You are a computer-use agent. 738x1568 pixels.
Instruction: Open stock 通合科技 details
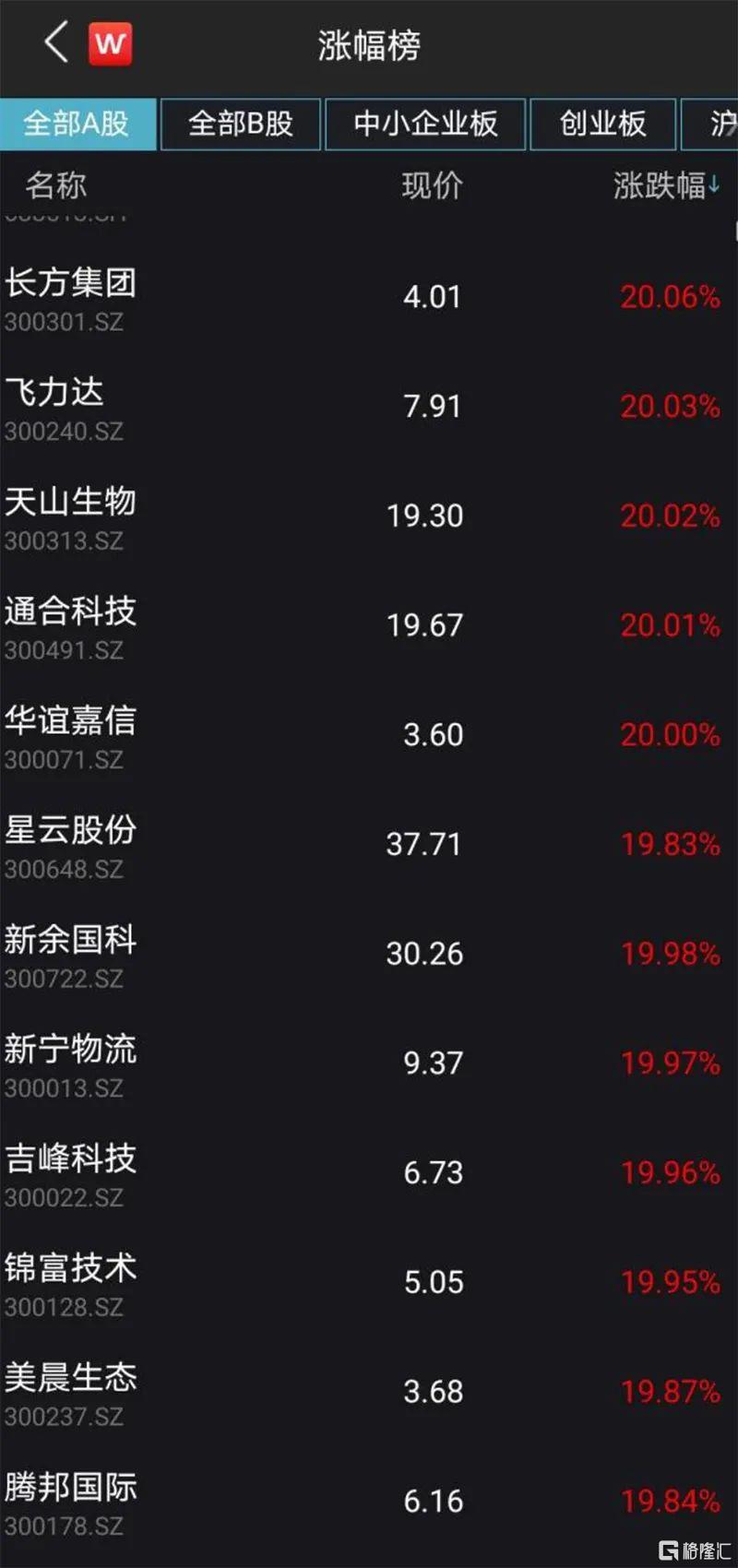coord(369,625)
